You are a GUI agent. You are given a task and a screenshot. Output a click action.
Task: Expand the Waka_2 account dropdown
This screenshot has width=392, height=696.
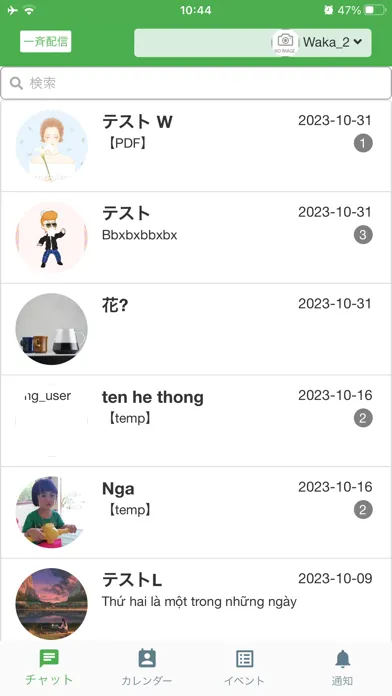(253, 43)
